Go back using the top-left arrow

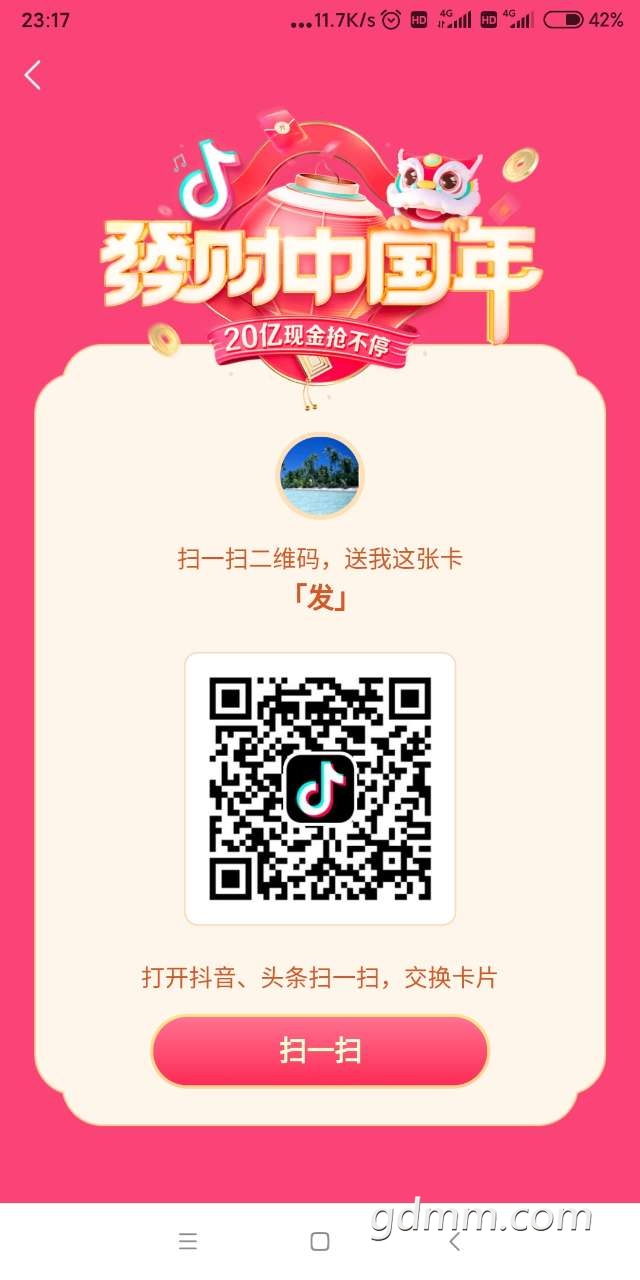[x=33, y=75]
